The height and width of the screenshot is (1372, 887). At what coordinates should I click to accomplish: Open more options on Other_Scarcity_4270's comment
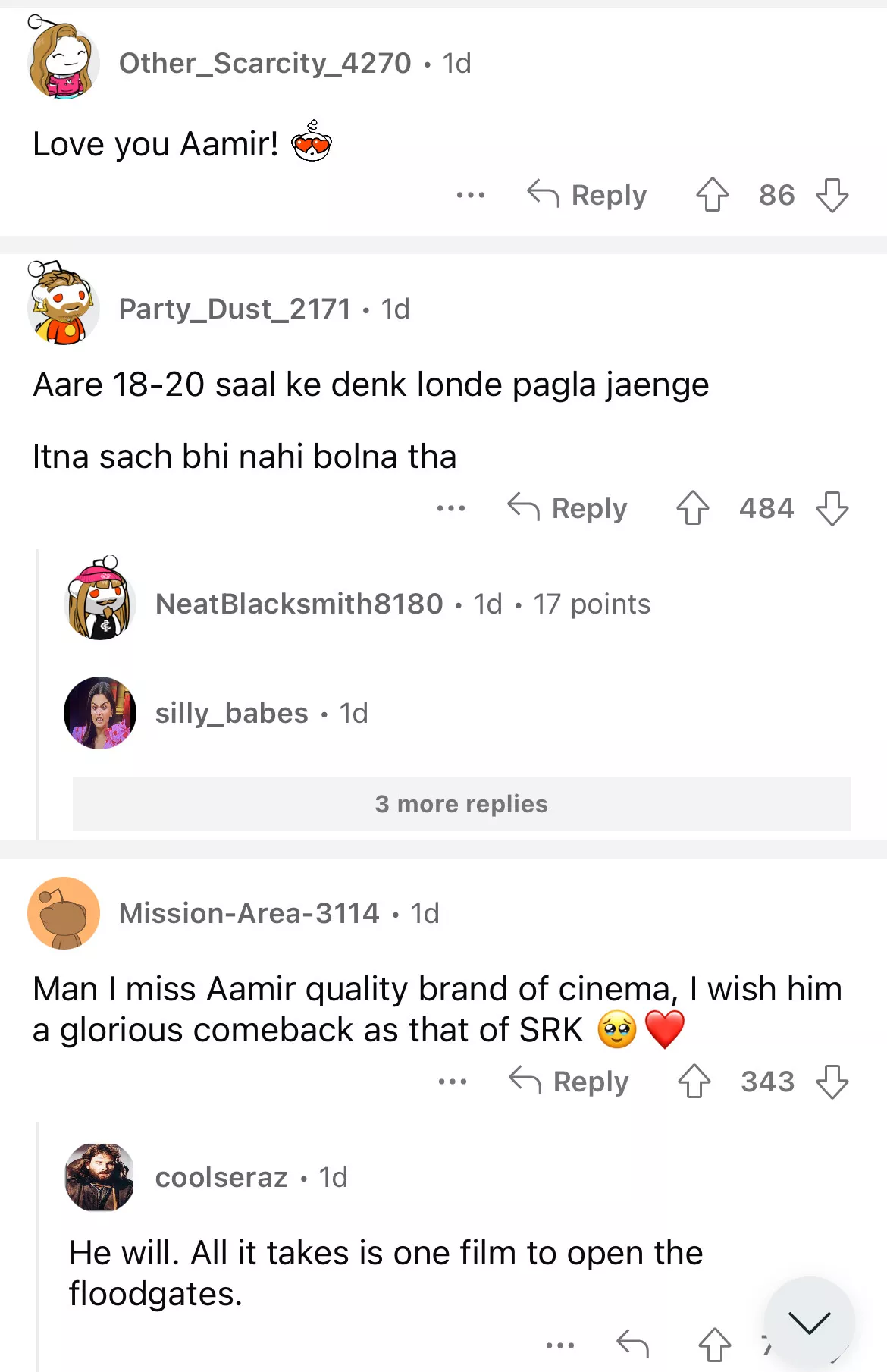(470, 195)
